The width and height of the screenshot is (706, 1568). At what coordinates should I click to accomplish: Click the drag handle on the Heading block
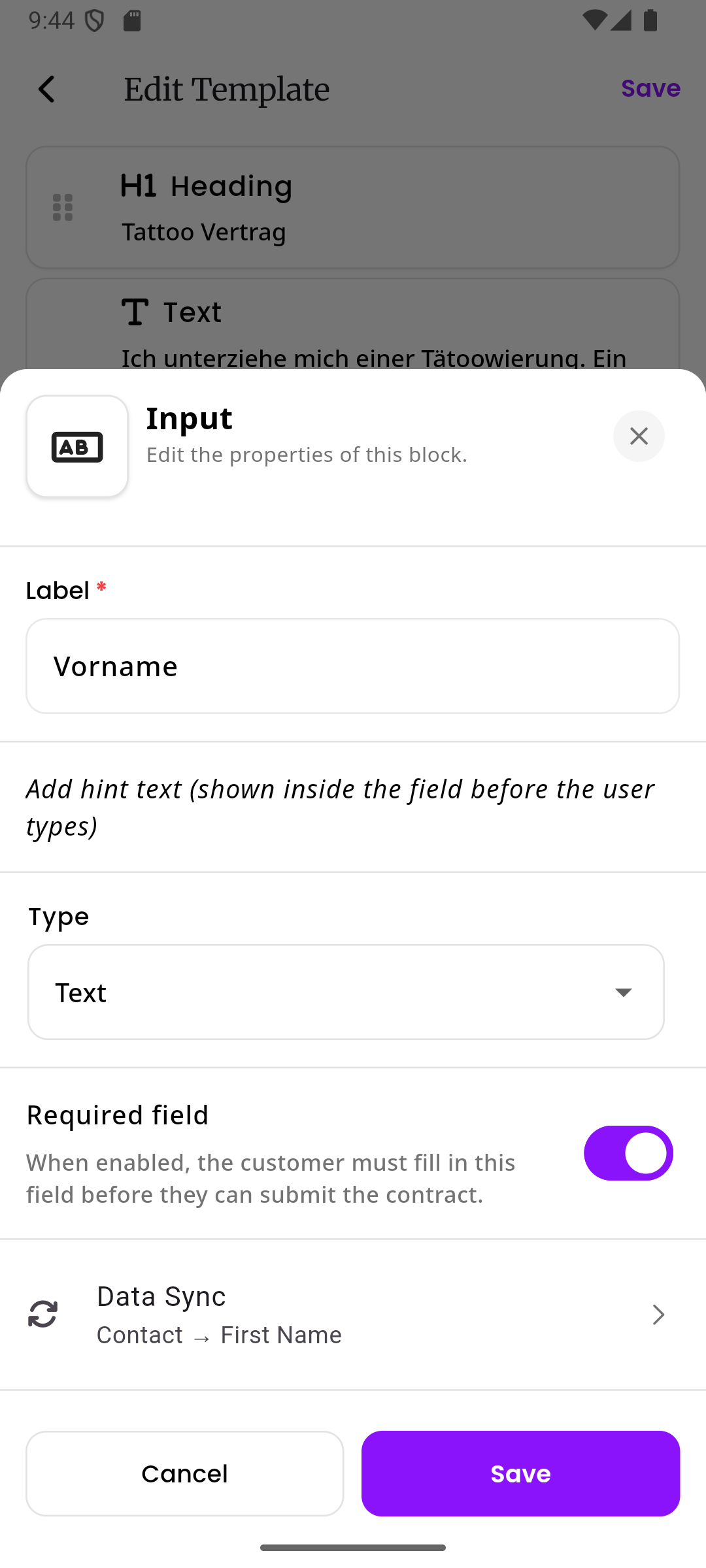coord(61,207)
